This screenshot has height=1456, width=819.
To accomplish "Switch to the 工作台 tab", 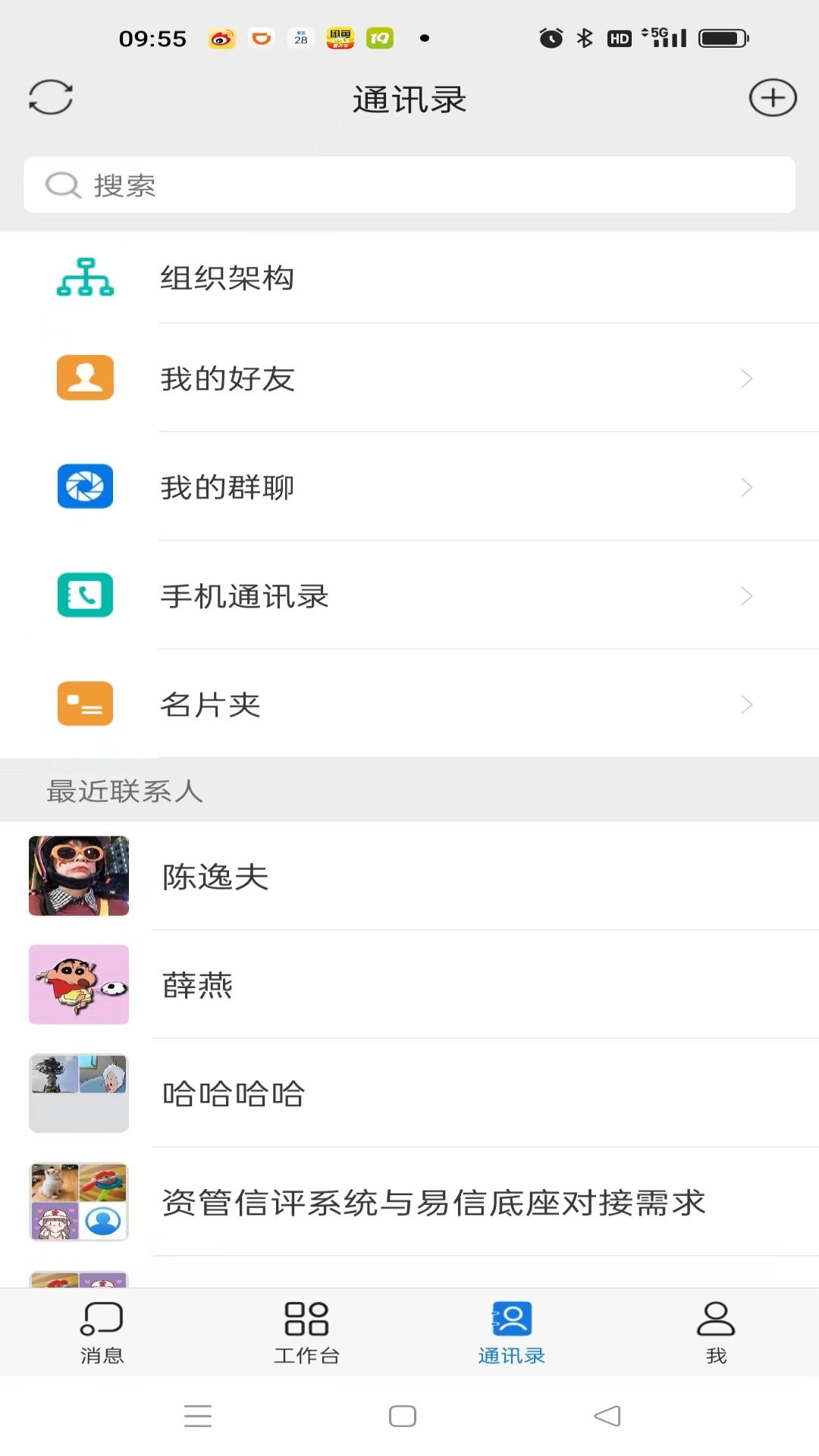I will pyautogui.click(x=306, y=1332).
